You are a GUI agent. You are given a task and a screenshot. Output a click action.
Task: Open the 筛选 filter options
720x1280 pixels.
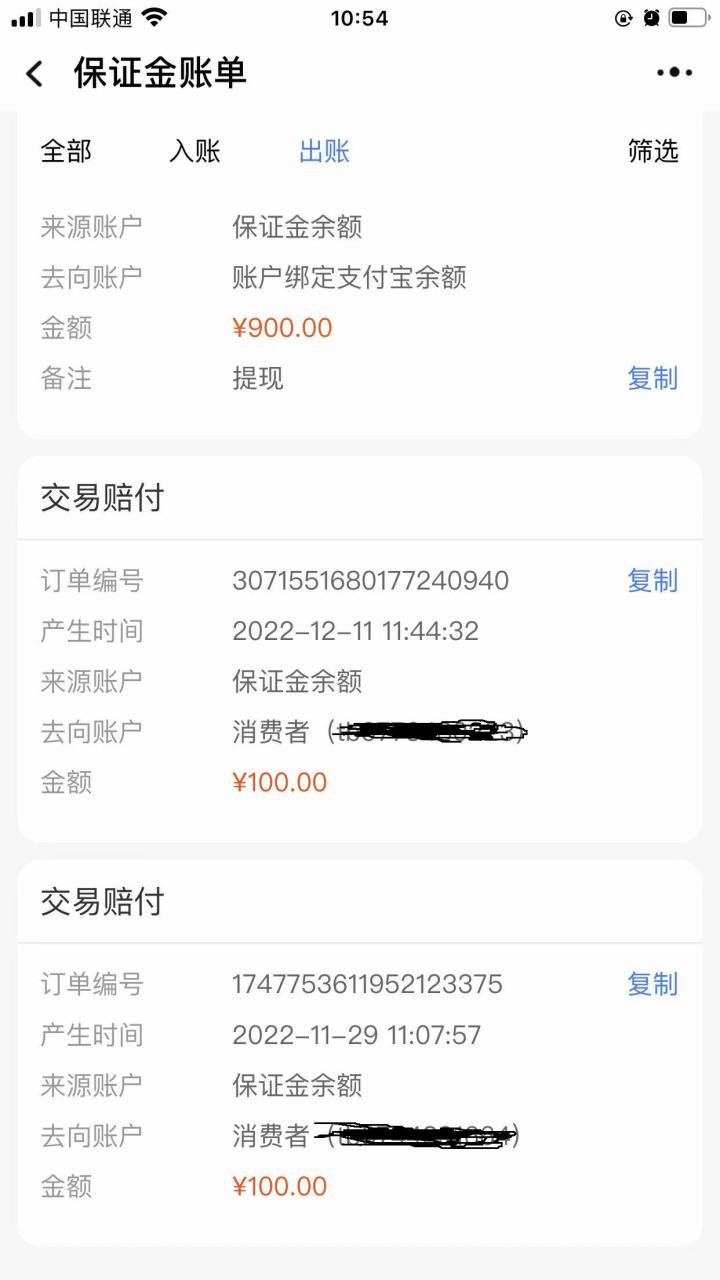coord(655,151)
